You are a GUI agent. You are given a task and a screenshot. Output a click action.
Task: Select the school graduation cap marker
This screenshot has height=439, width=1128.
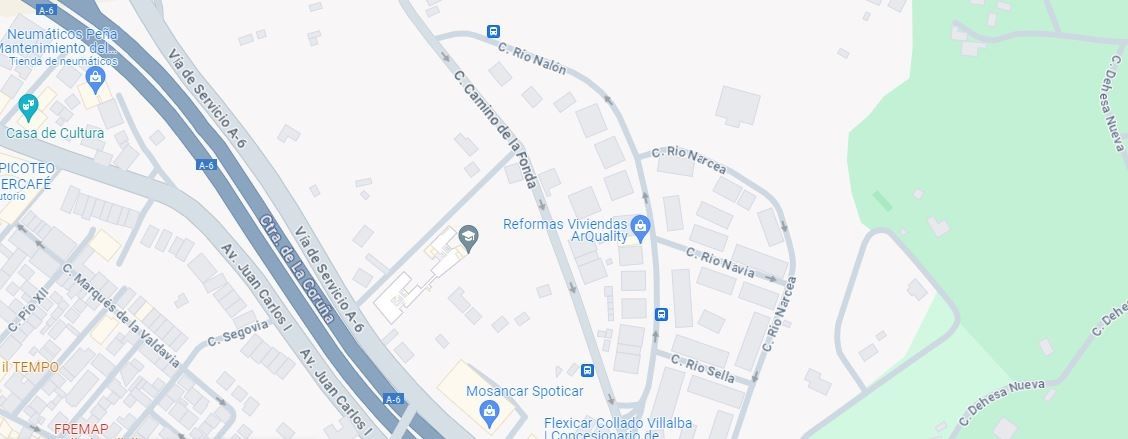pyautogui.click(x=467, y=237)
